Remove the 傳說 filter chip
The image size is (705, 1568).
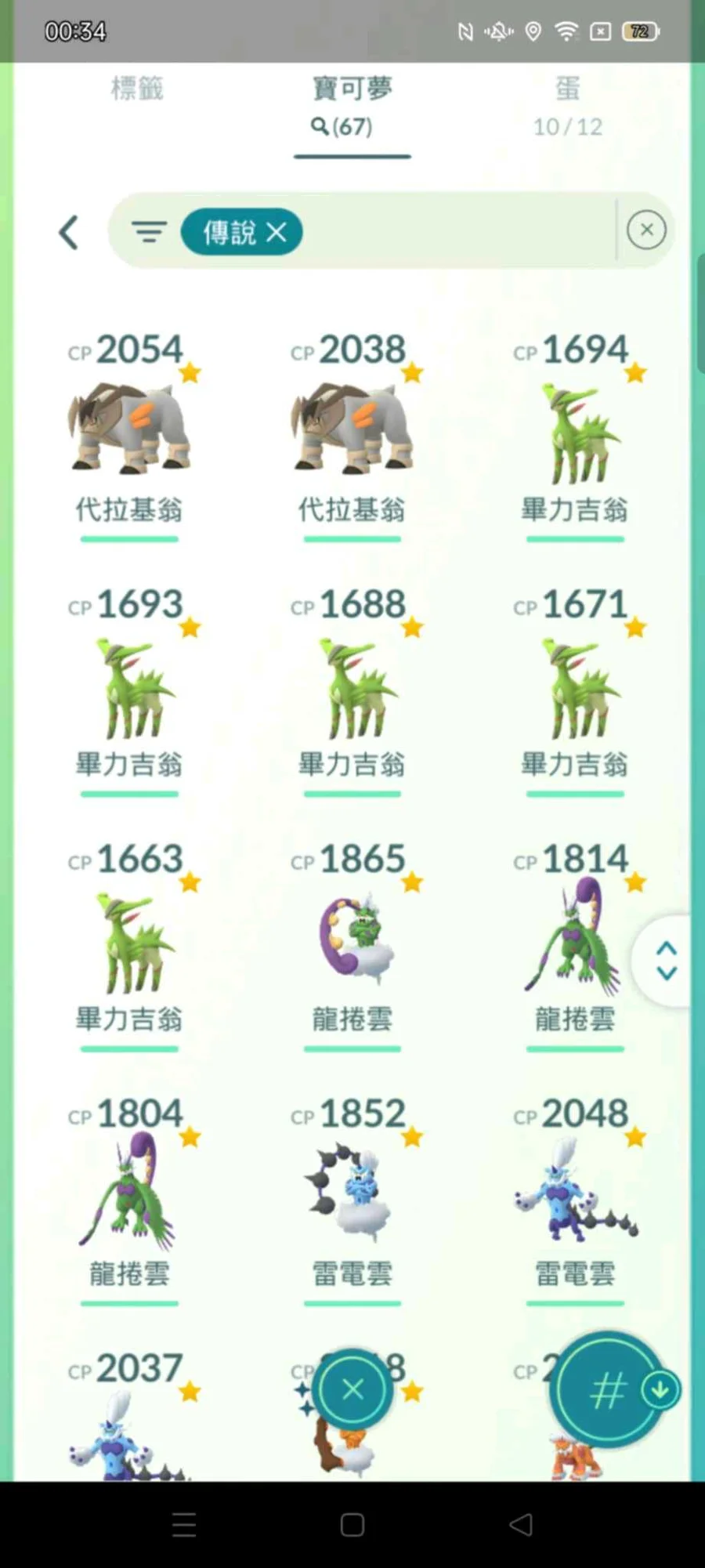coord(241,232)
